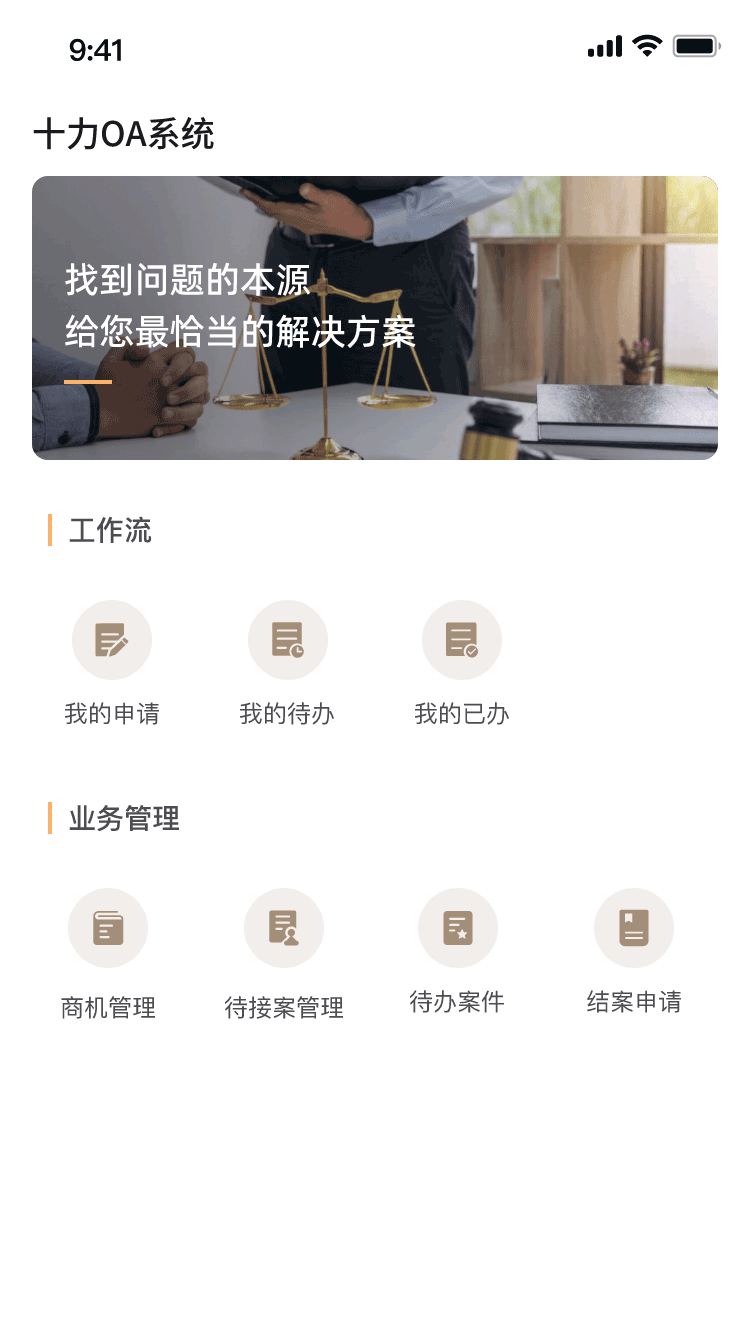The width and height of the screenshot is (750, 1333).
Task: Select the 业务管理 section header
Action: [122, 819]
